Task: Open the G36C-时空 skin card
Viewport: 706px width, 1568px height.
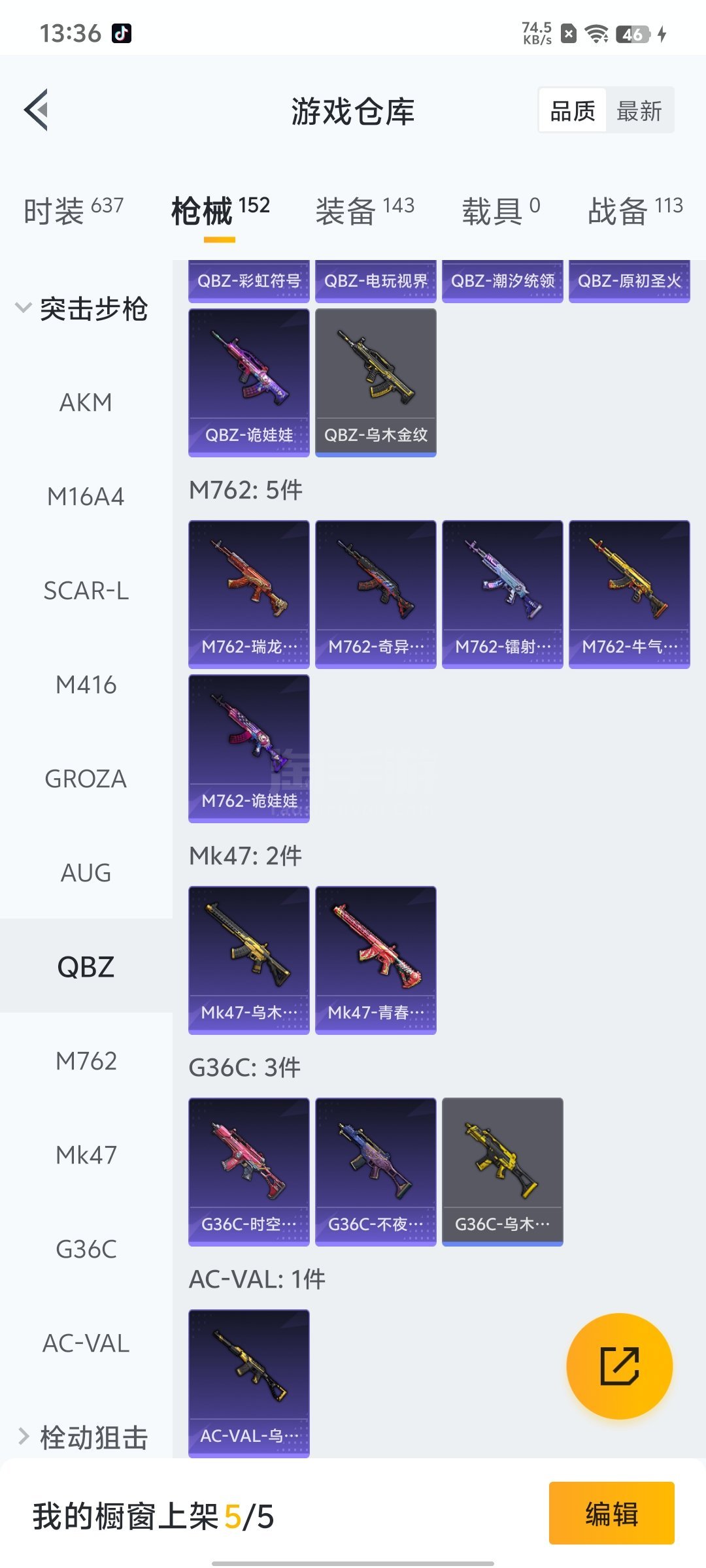Action: click(x=248, y=1171)
